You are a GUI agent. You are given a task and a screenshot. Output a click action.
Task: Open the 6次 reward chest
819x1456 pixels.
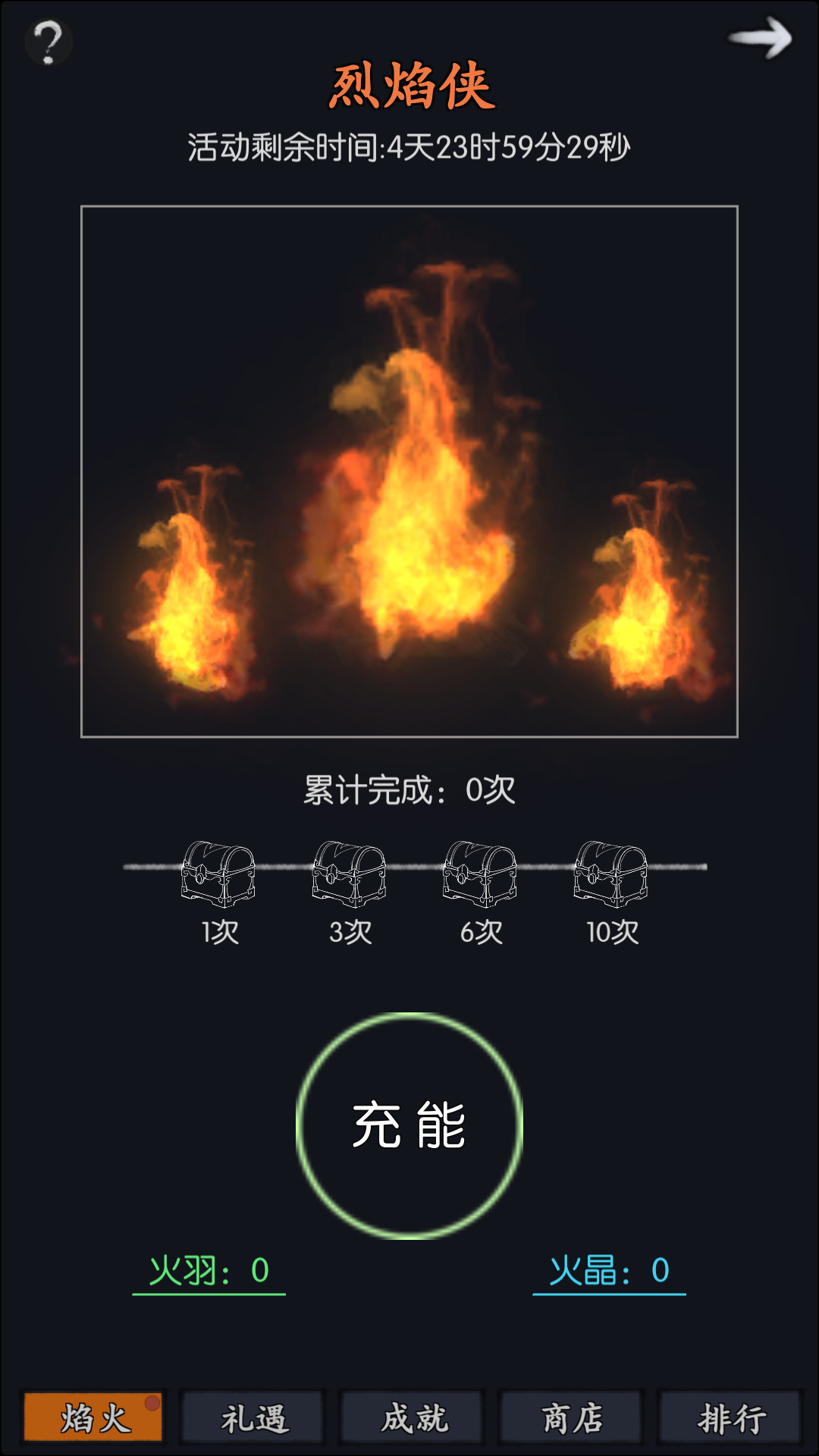point(480,874)
